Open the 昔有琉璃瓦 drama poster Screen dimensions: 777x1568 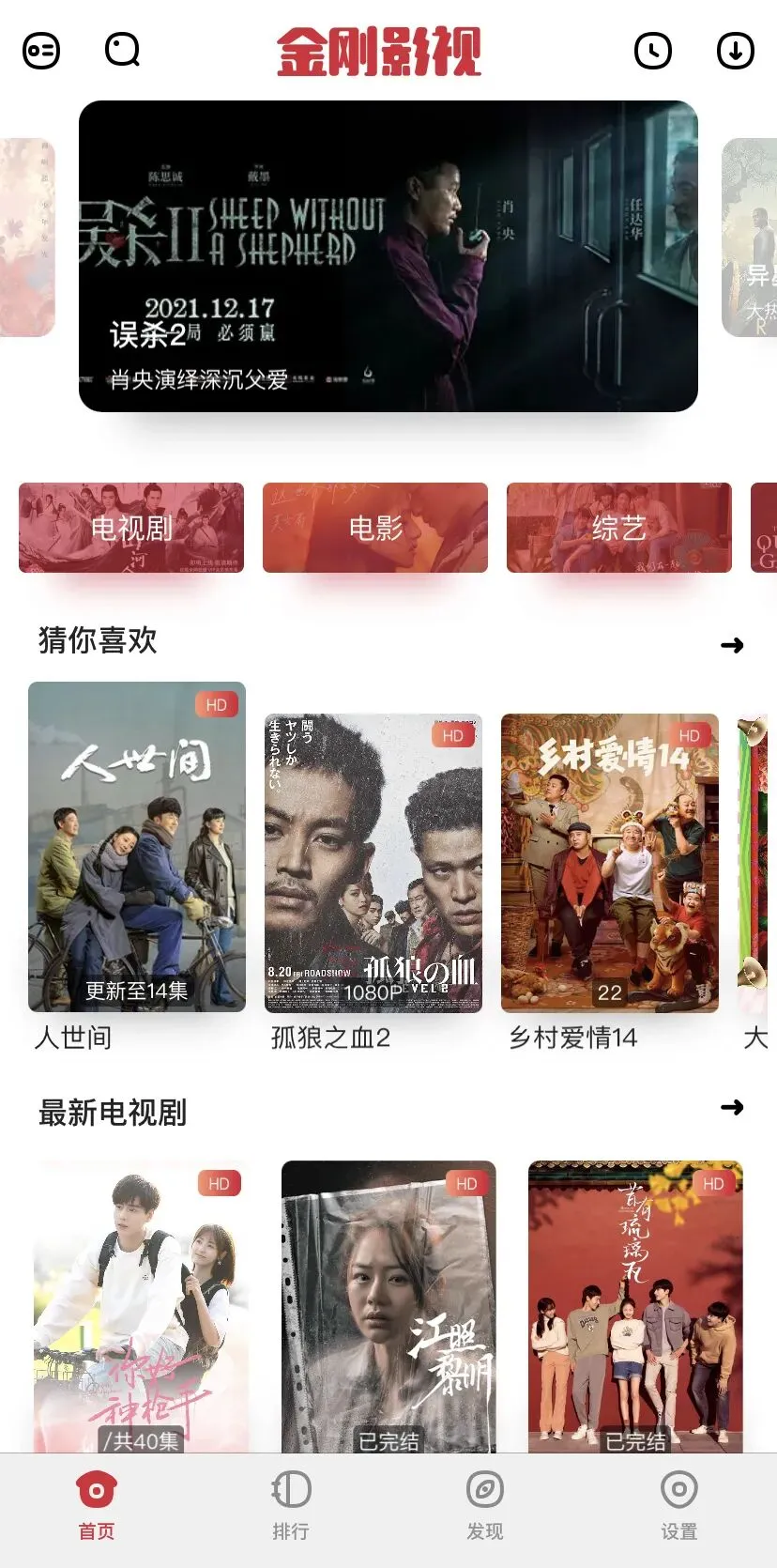tap(635, 1307)
